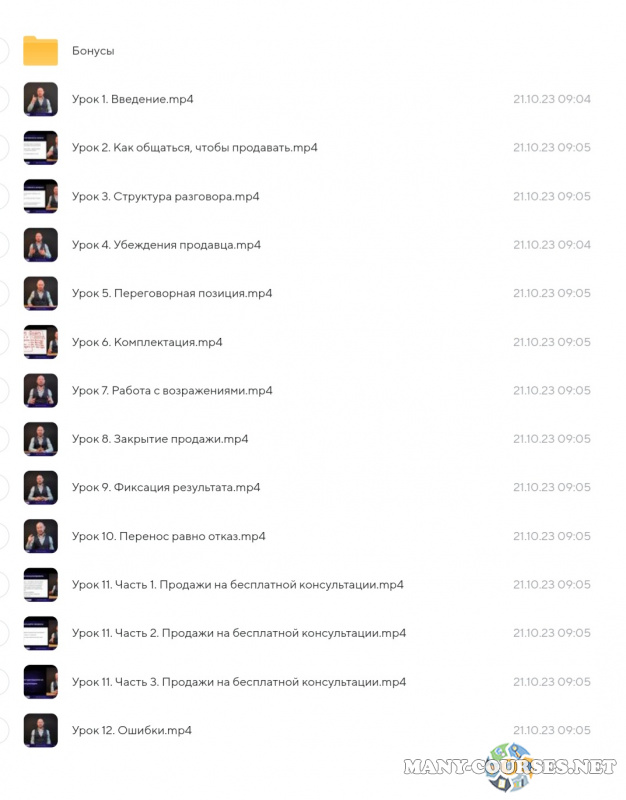Open Урок 6. Комплектация.mp4
This screenshot has height=800, width=626.
click(146, 342)
